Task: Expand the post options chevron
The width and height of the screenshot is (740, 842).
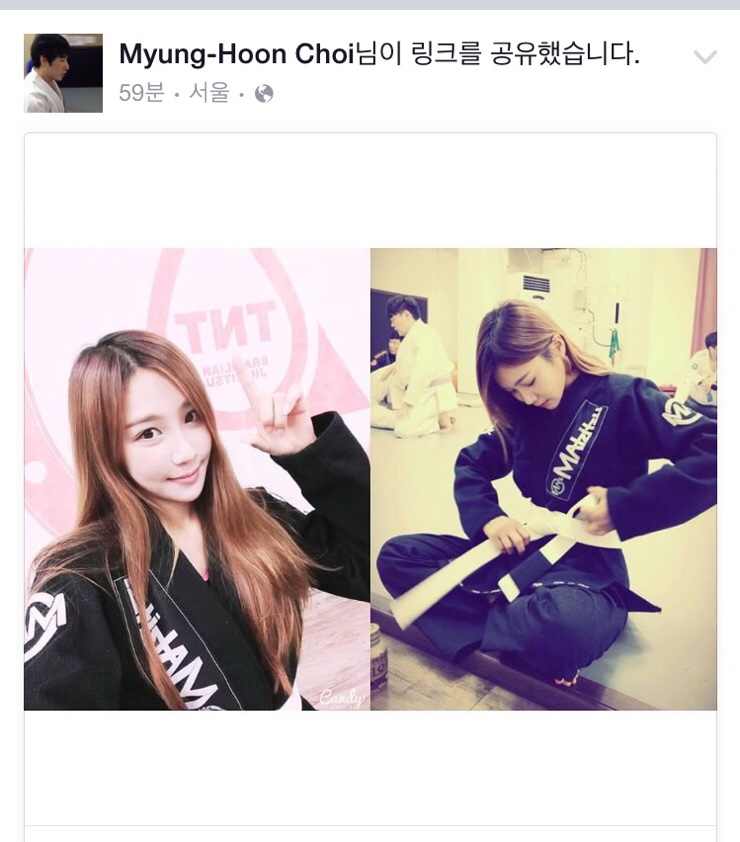Action: [x=705, y=57]
